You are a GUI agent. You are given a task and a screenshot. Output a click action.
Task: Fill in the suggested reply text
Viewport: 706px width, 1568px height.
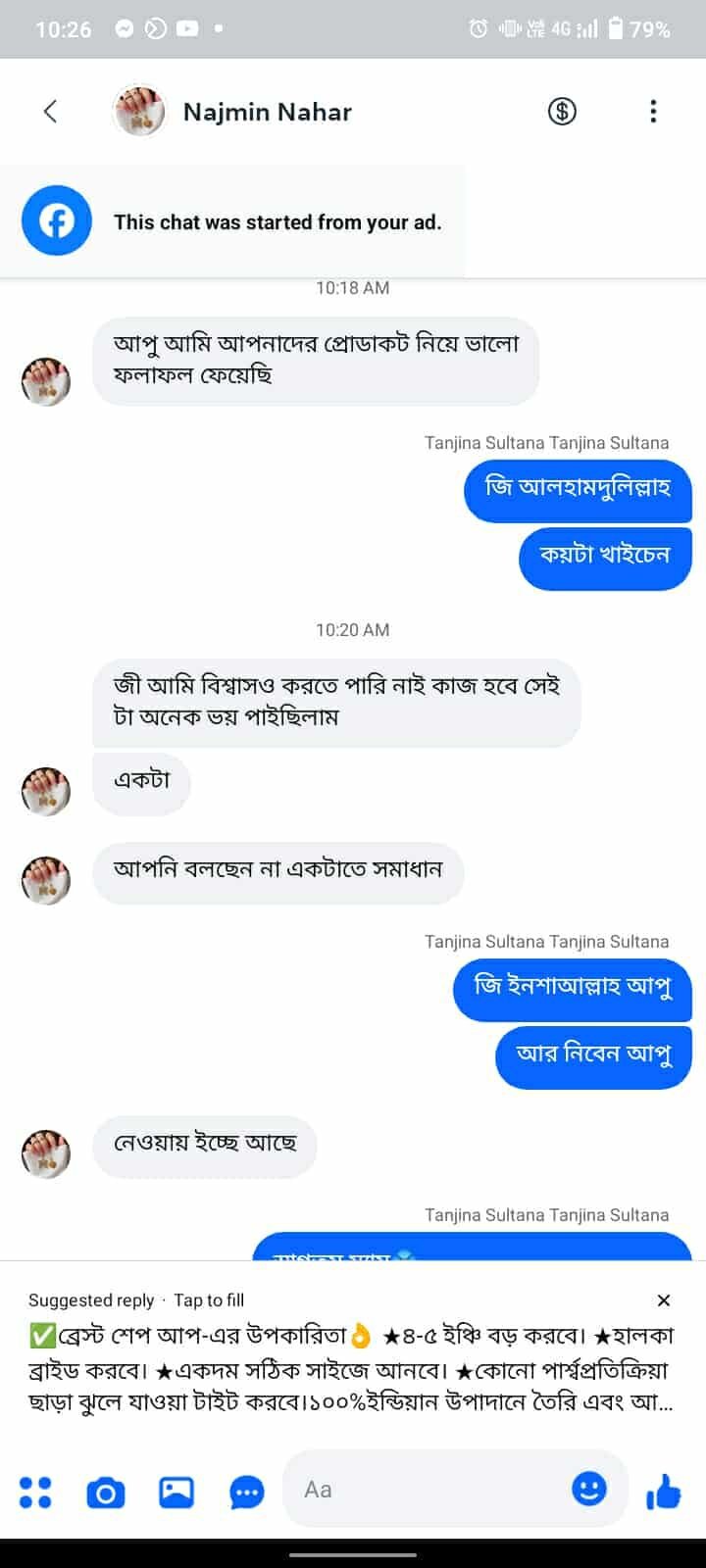click(350, 1369)
